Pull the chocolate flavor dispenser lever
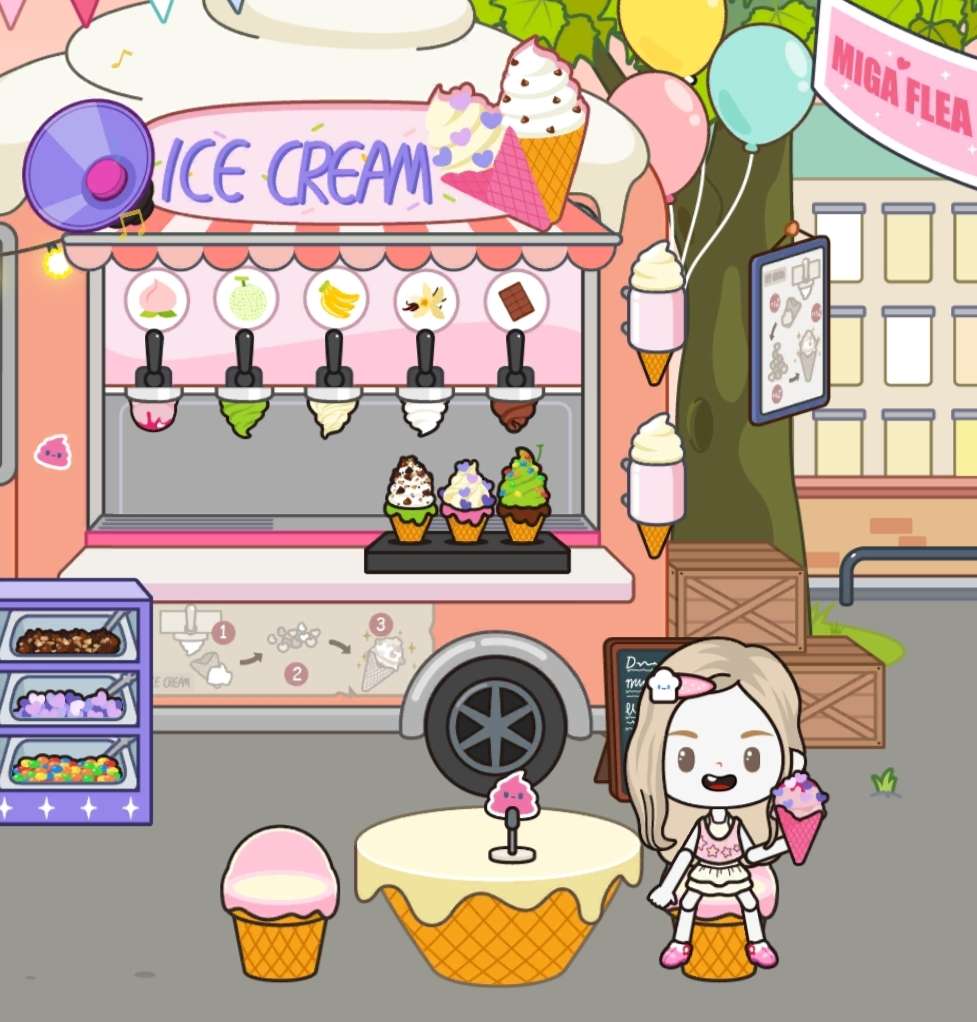 [516, 360]
